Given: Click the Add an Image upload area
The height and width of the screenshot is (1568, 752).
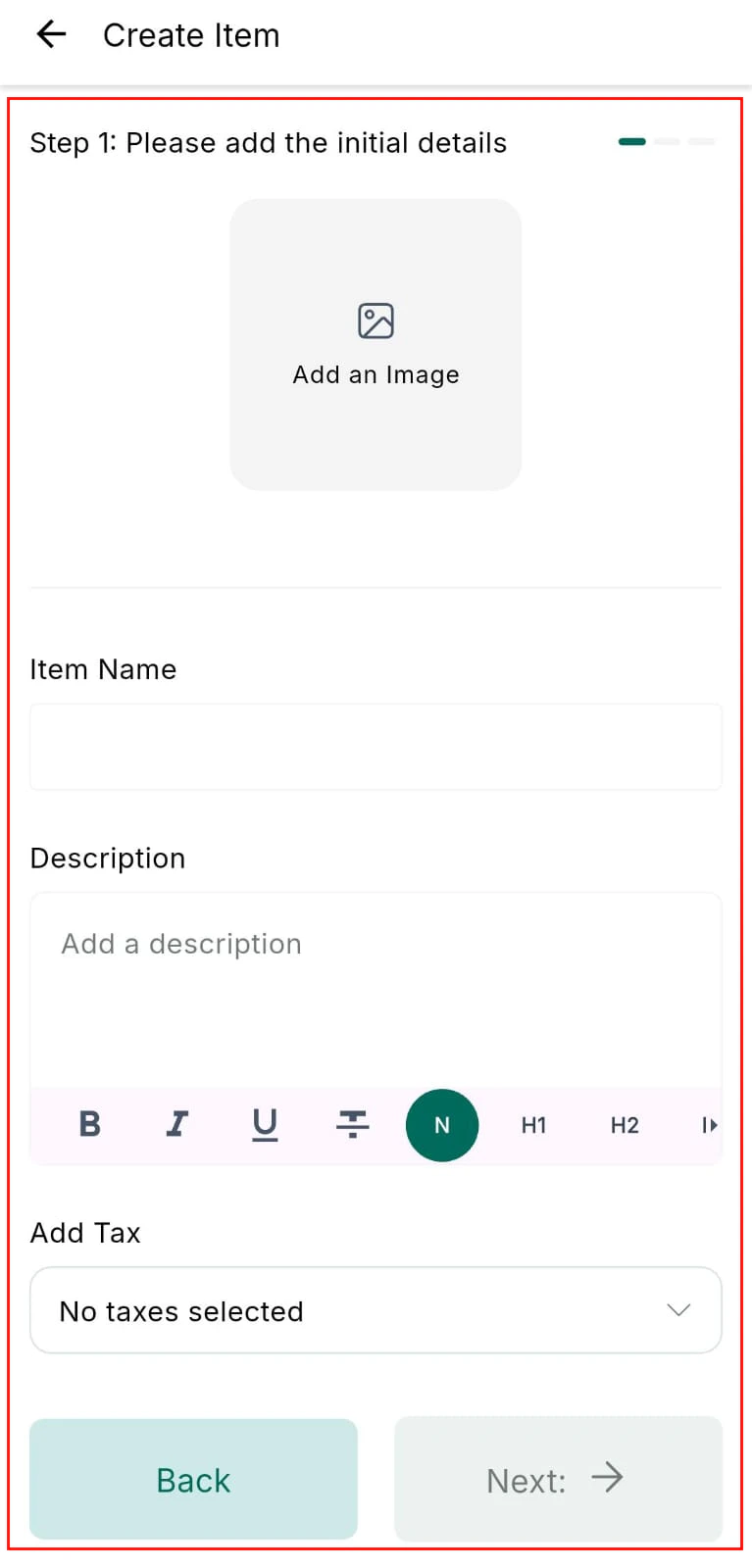Looking at the screenshot, I should click(376, 345).
